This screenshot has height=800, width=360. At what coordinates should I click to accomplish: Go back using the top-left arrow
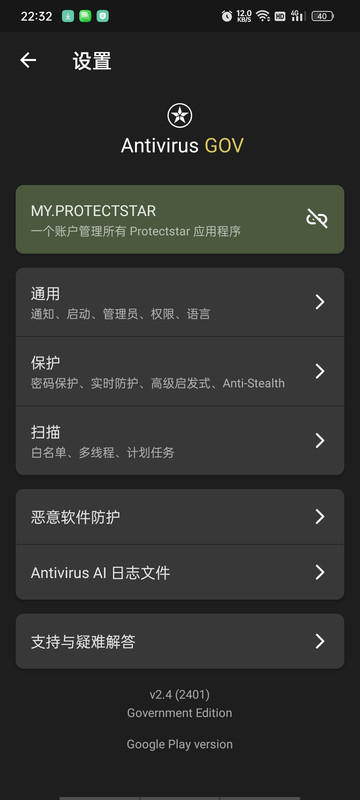pyautogui.click(x=28, y=60)
